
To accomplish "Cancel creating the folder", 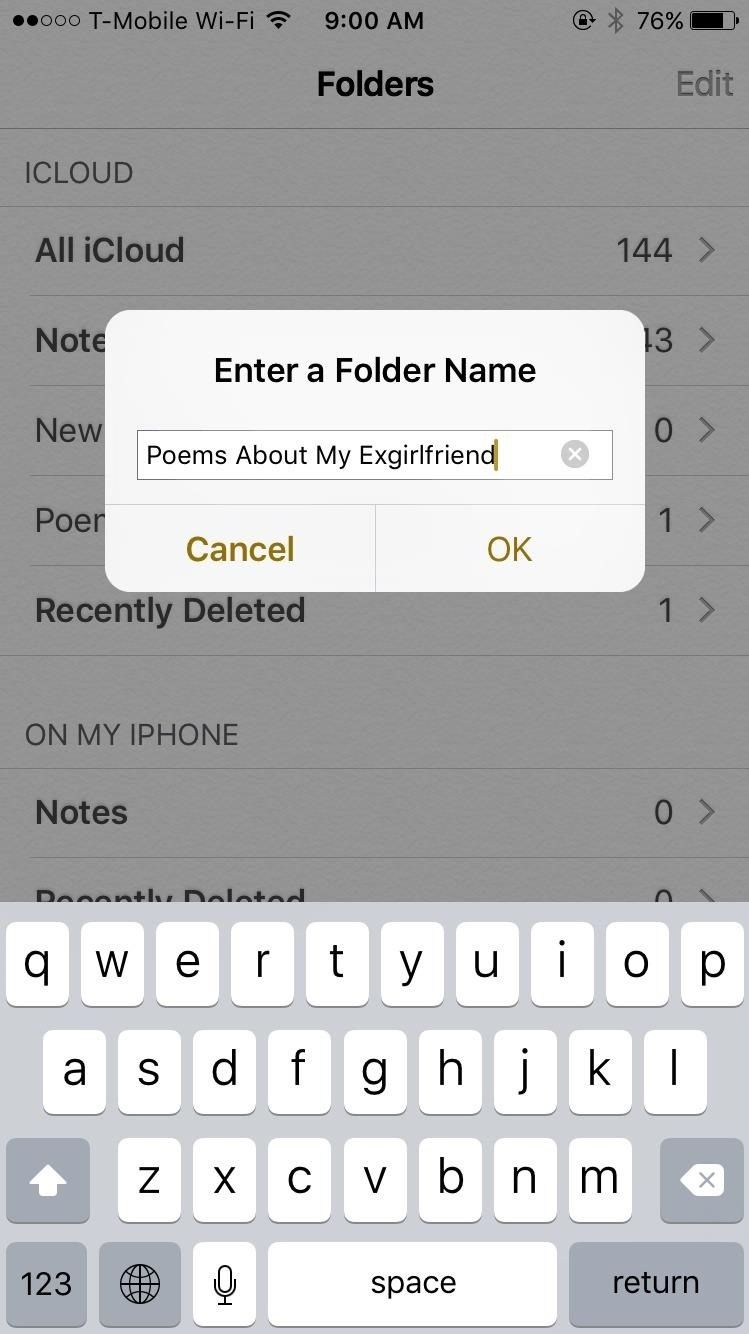I will (240, 548).
